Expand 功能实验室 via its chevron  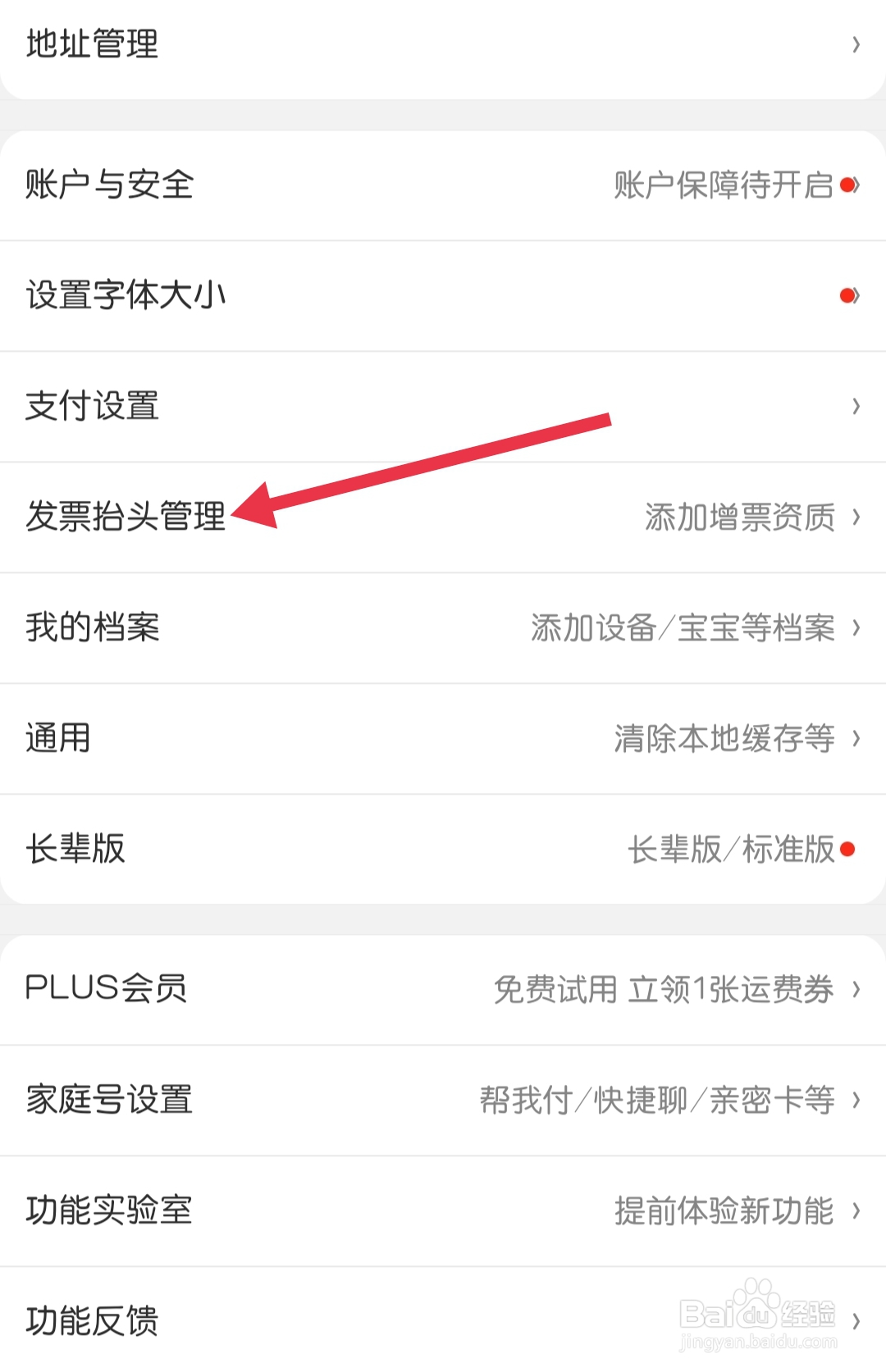856,1211
